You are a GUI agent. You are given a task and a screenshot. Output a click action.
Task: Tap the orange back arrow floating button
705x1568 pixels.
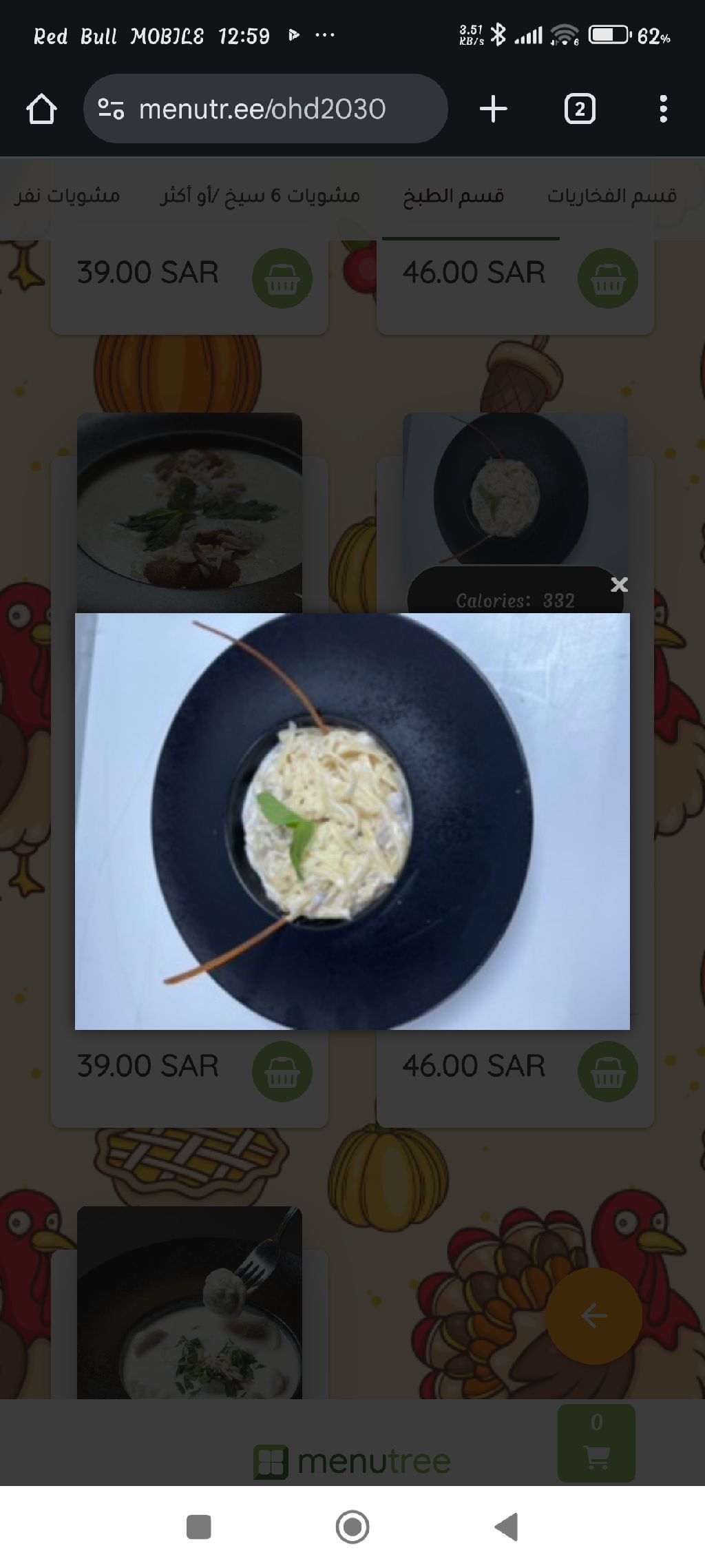[x=593, y=1316]
